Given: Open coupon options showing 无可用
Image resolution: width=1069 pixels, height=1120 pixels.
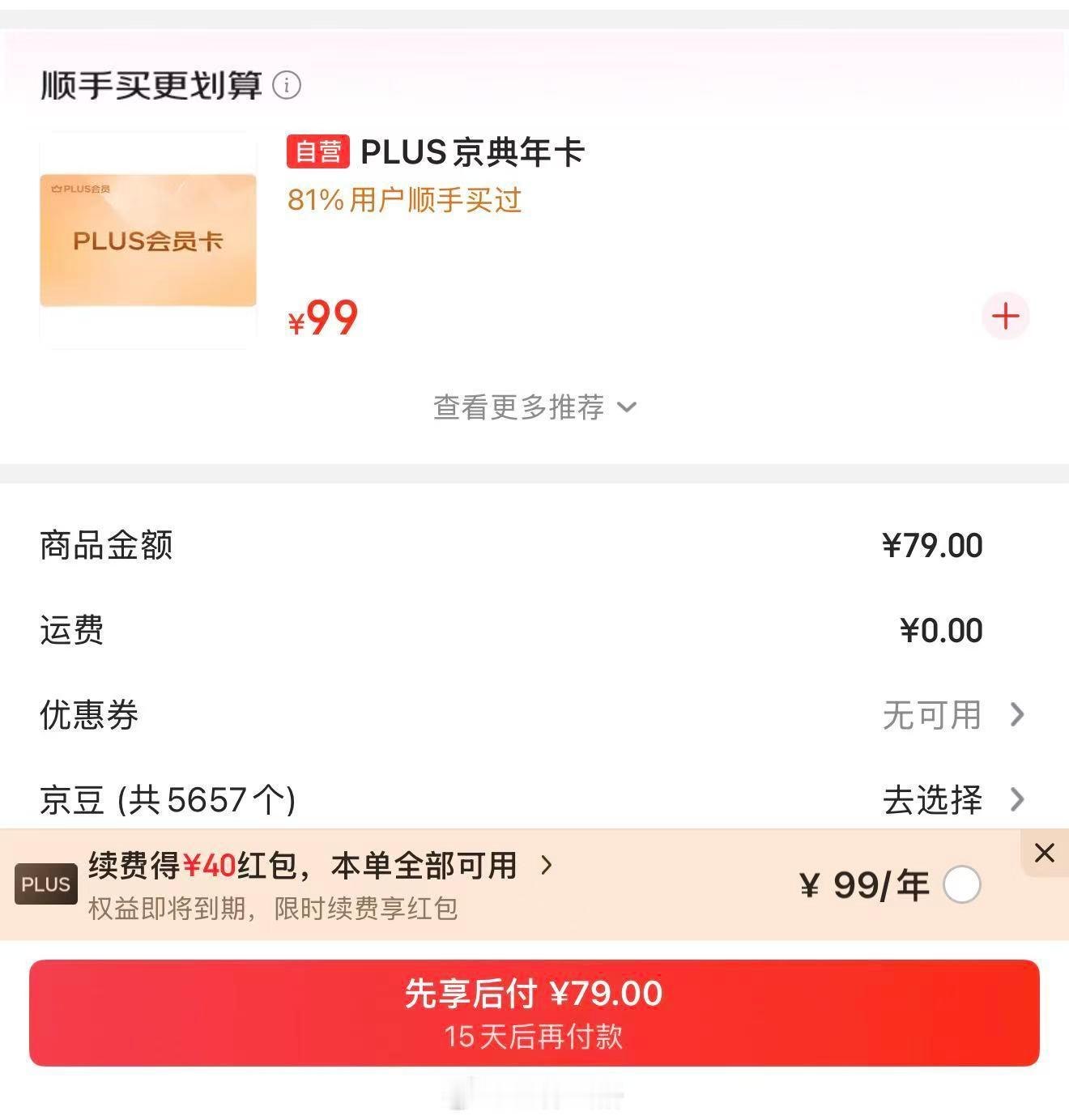Looking at the screenshot, I should (x=931, y=715).
